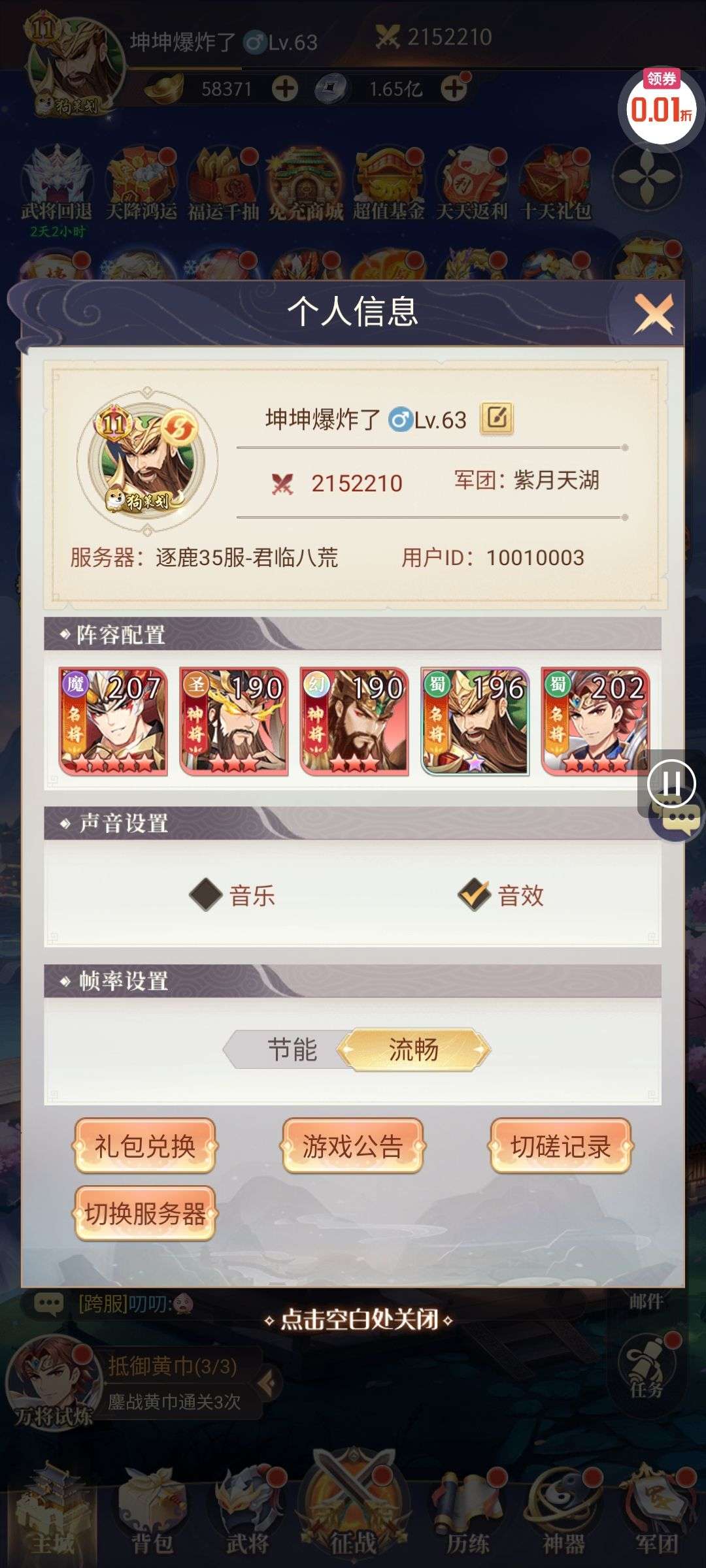This screenshot has height=1568, width=706.
Task: Open the 0.01折 coupon badge
Action: 661,106
